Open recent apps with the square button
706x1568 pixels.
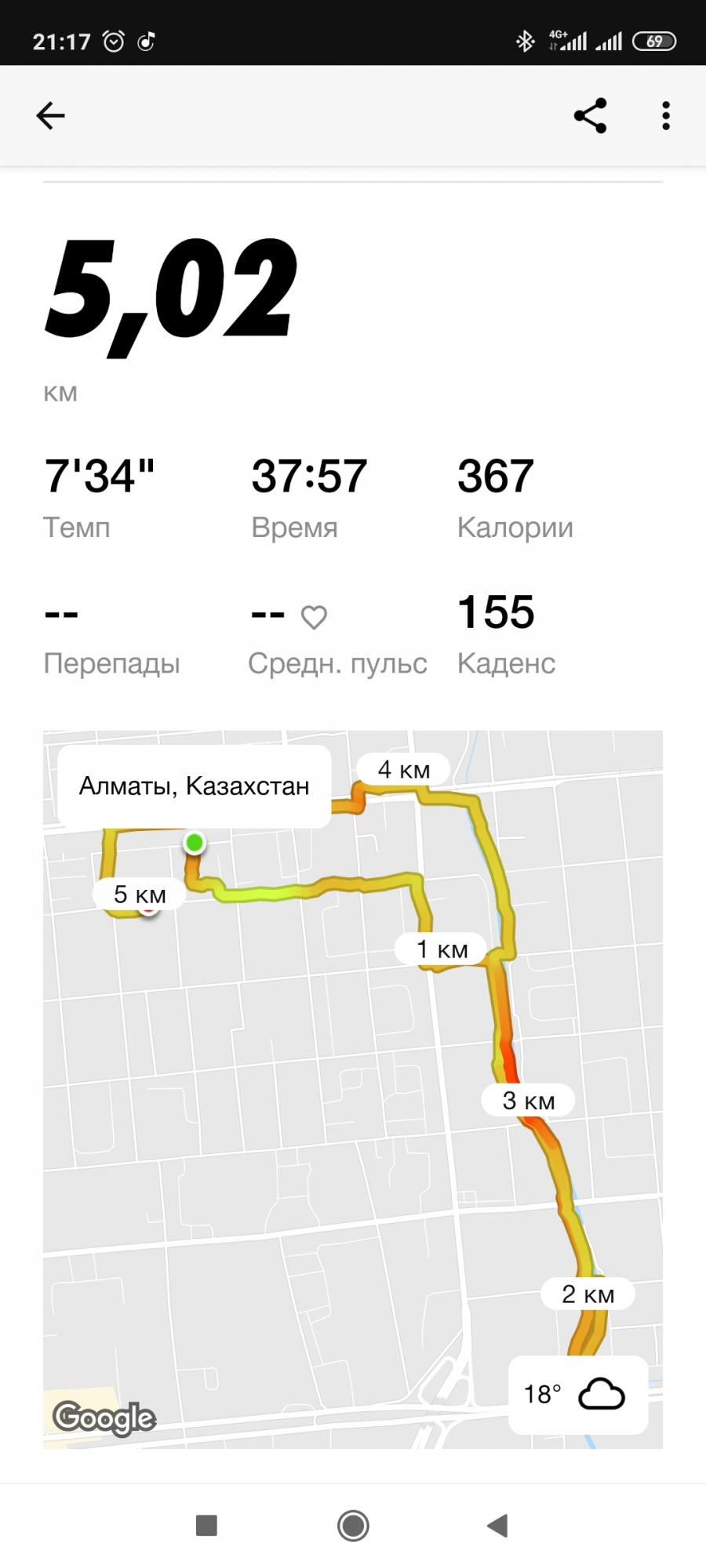(x=206, y=1526)
